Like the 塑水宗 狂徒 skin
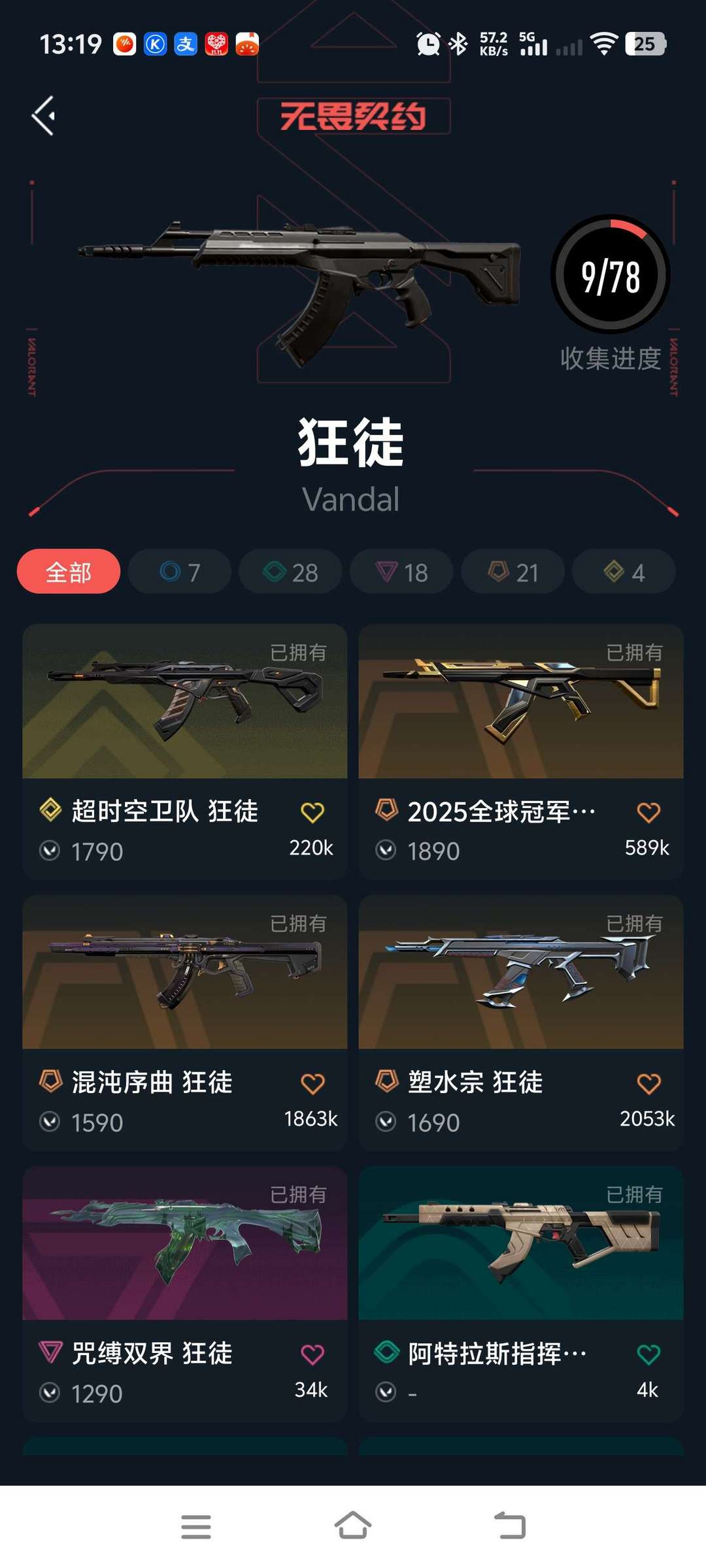This screenshot has width=706, height=1568. (x=648, y=1083)
